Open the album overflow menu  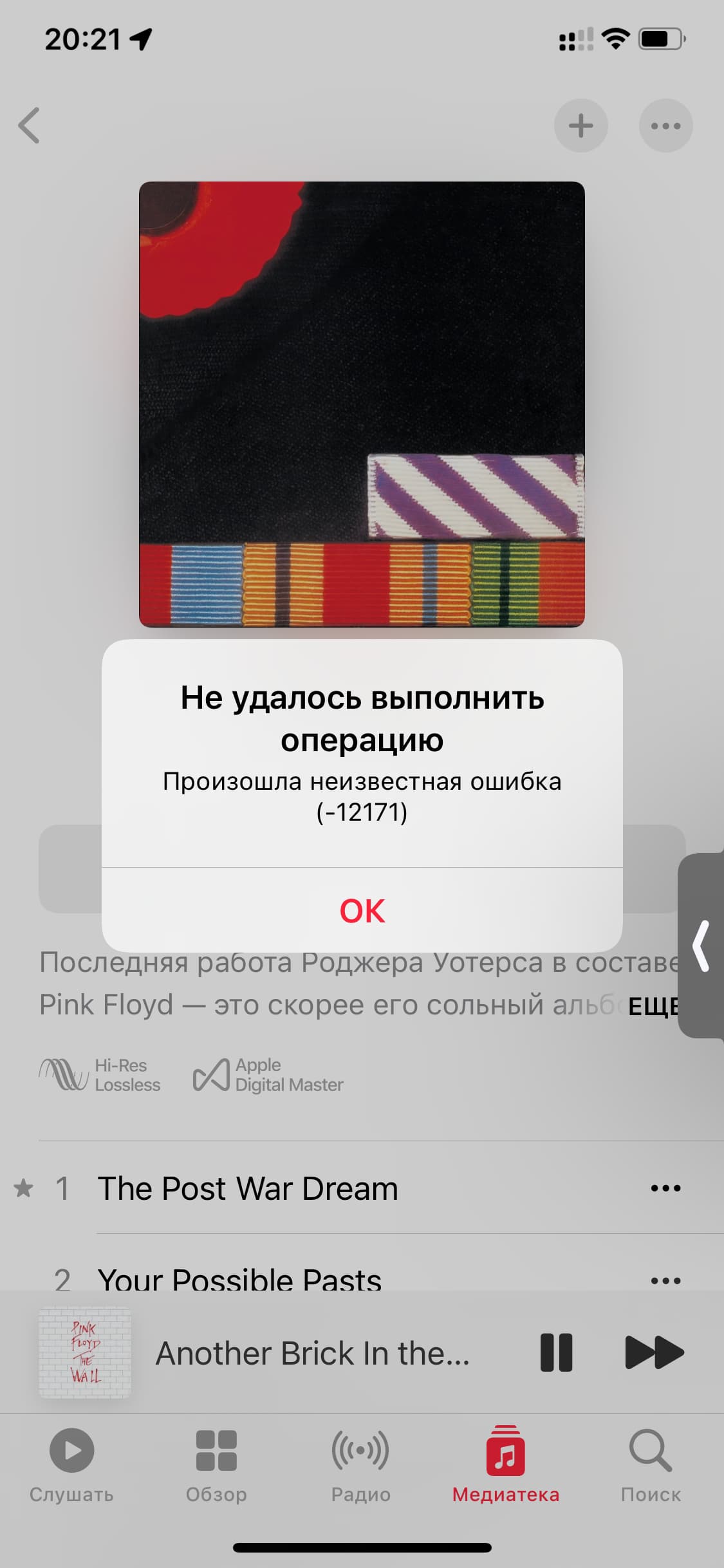point(665,126)
